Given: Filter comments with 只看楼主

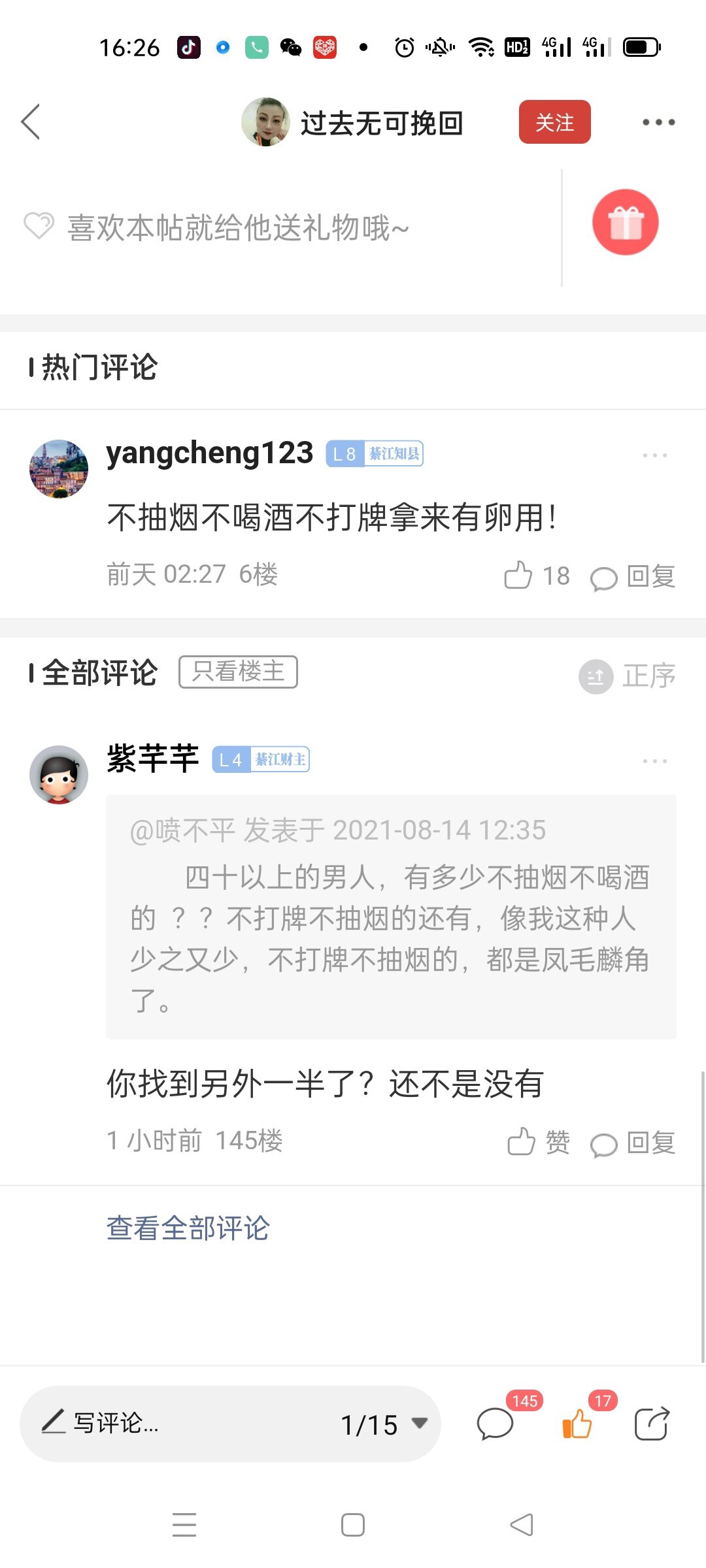Looking at the screenshot, I should point(238,672).
